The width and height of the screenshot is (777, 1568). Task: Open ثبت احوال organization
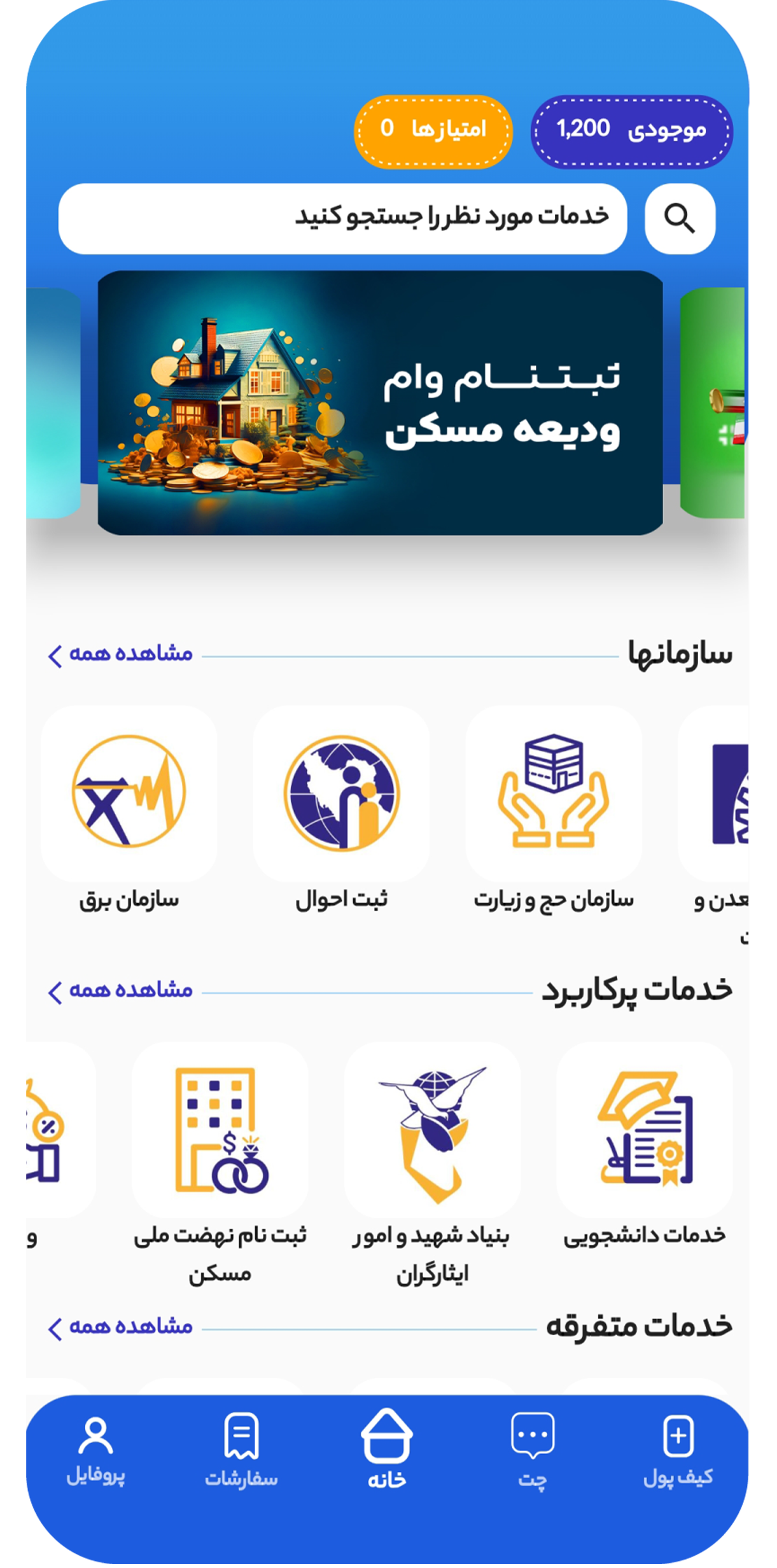click(x=341, y=794)
